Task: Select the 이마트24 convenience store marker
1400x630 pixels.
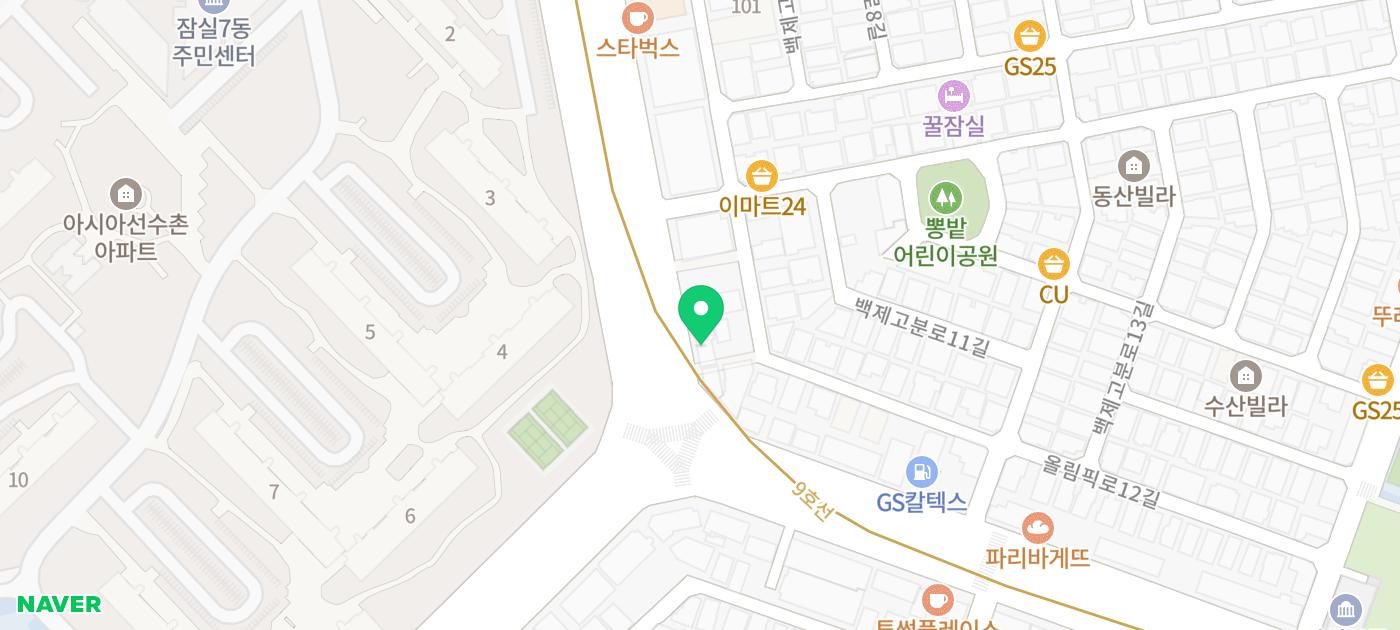Action: tap(762, 176)
